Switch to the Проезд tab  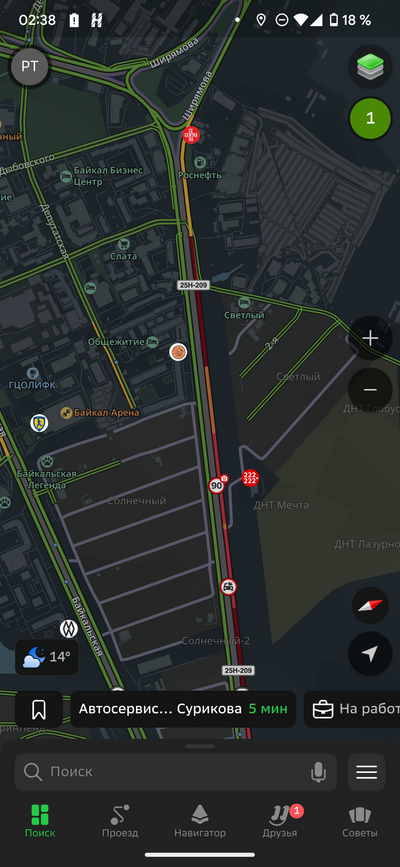point(120,821)
